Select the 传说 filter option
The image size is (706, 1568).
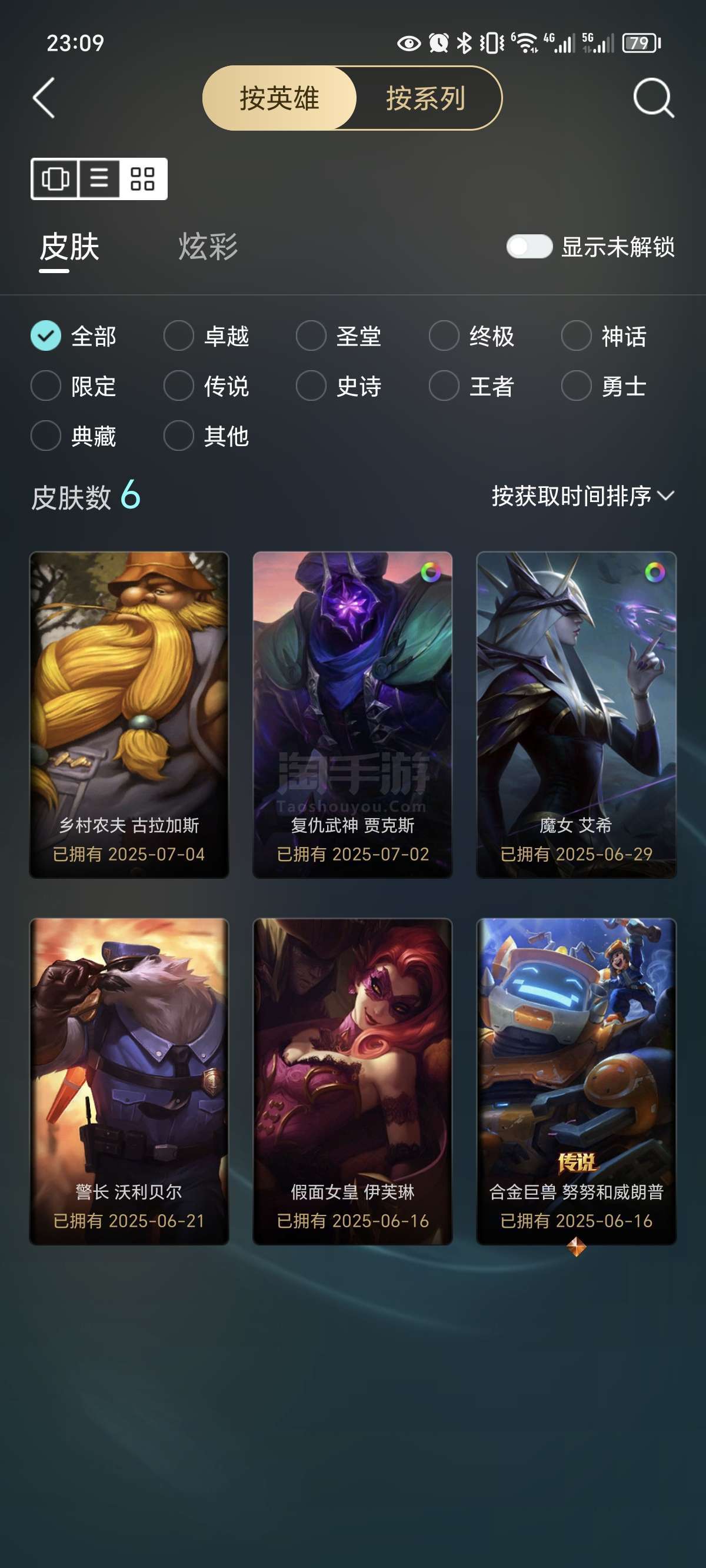click(207, 386)
